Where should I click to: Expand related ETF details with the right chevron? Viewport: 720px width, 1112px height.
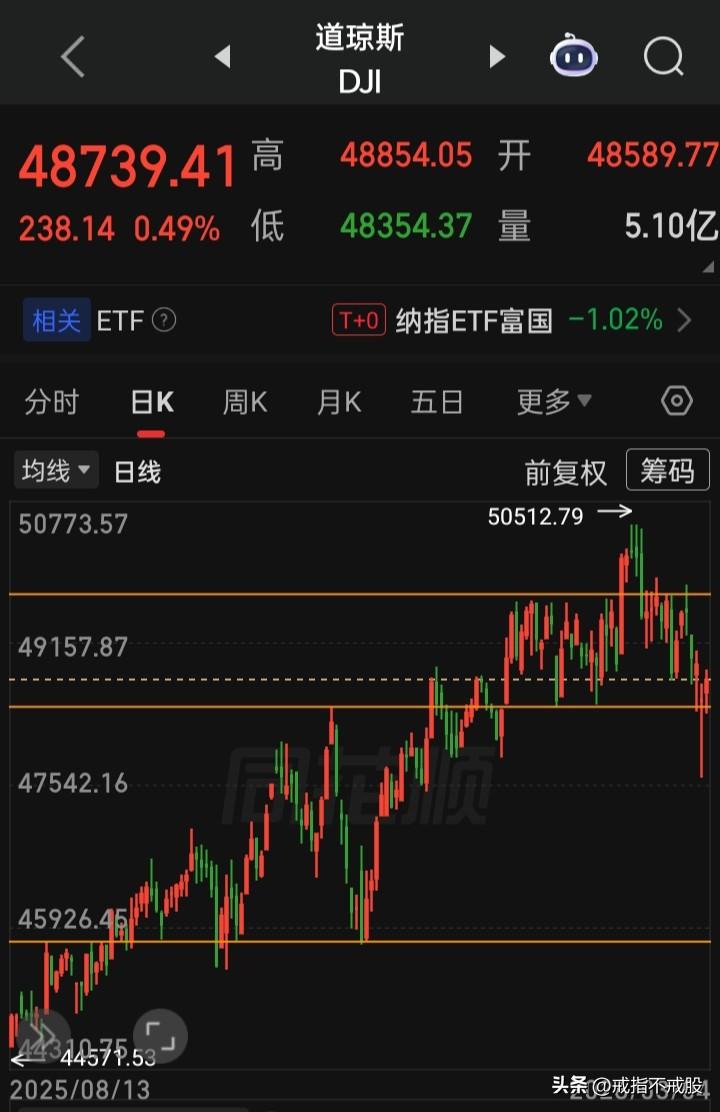(x=686, y=319)
